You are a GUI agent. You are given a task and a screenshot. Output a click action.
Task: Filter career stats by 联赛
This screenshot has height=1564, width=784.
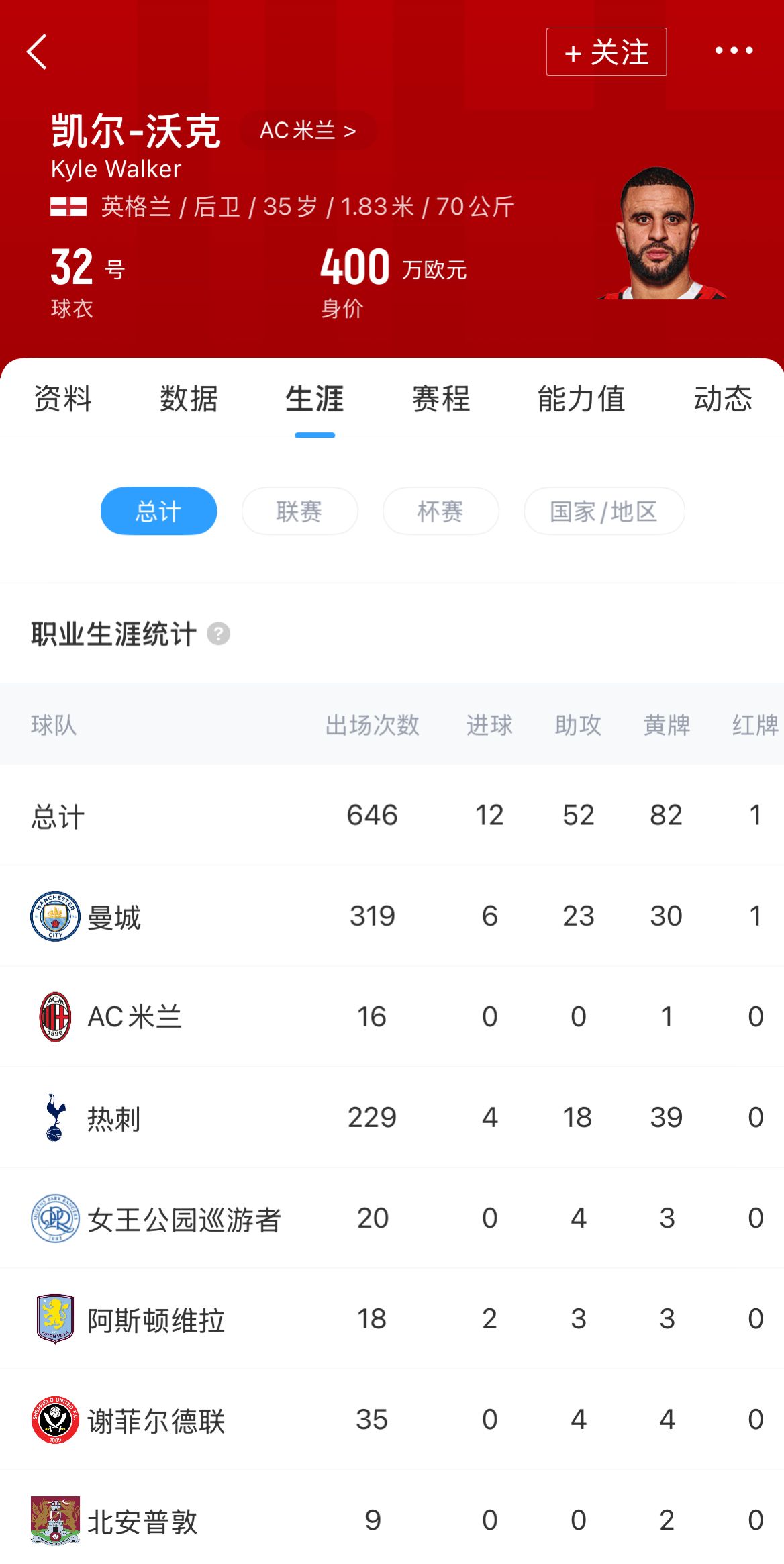[299, 511]
